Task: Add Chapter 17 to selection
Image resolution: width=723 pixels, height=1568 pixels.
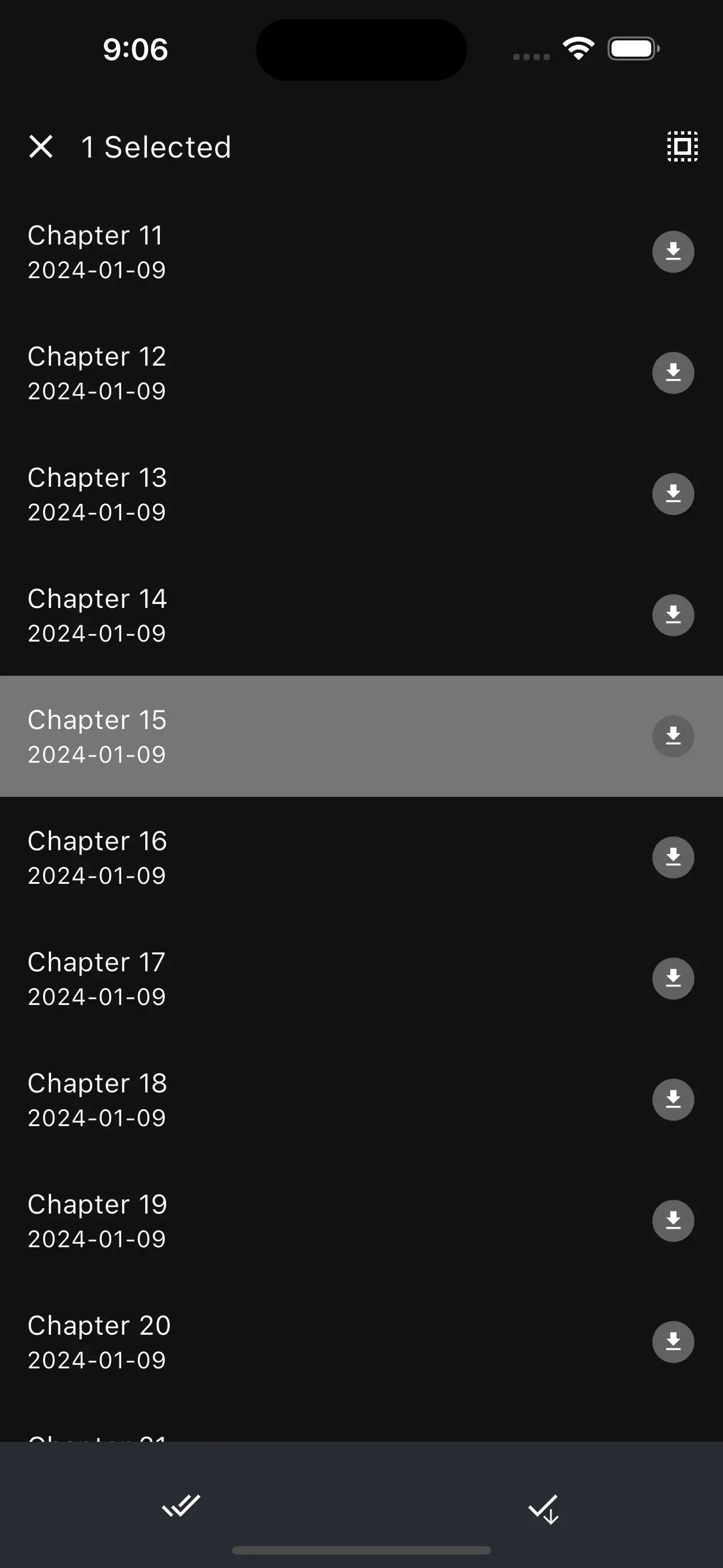Action: 304,978
